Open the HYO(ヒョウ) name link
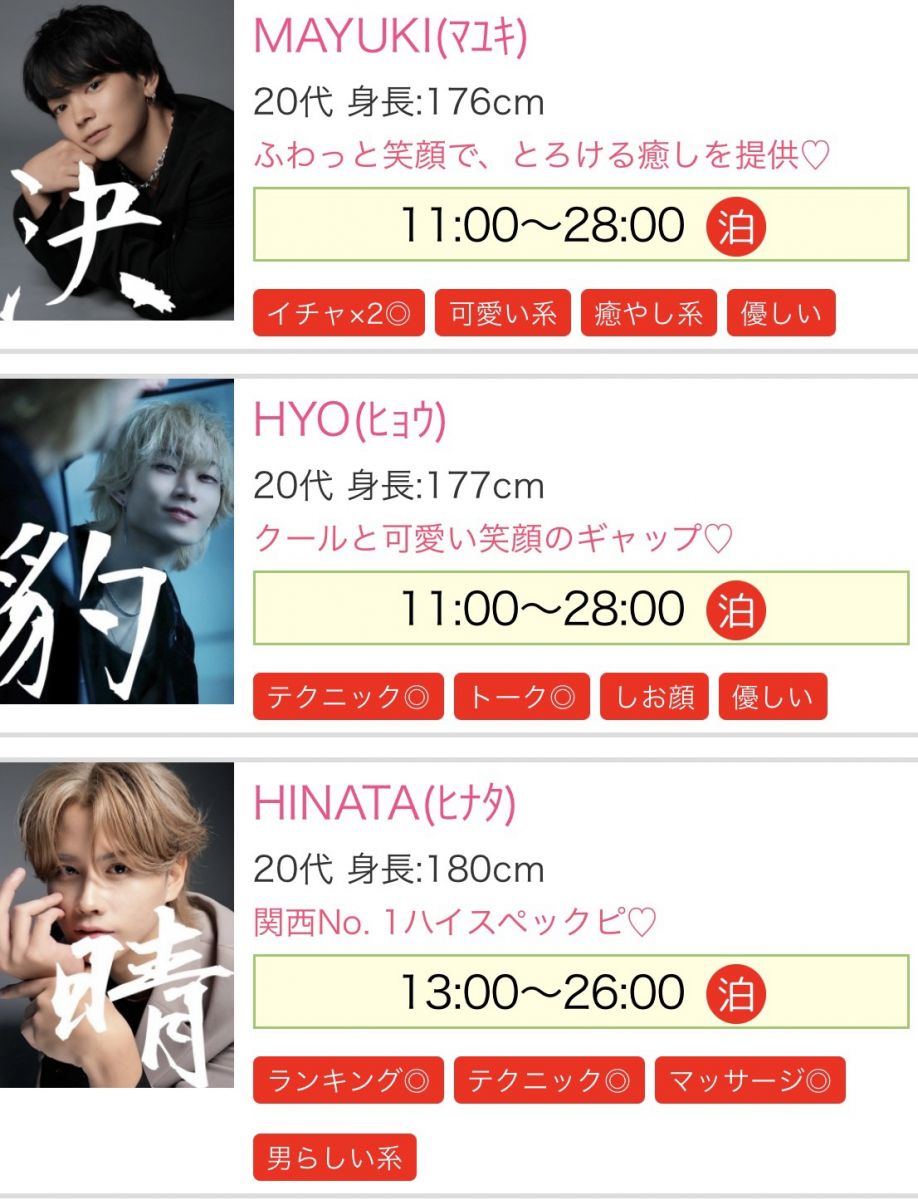The width and height of the screenshot is (918, 1200). pos(349,421)
